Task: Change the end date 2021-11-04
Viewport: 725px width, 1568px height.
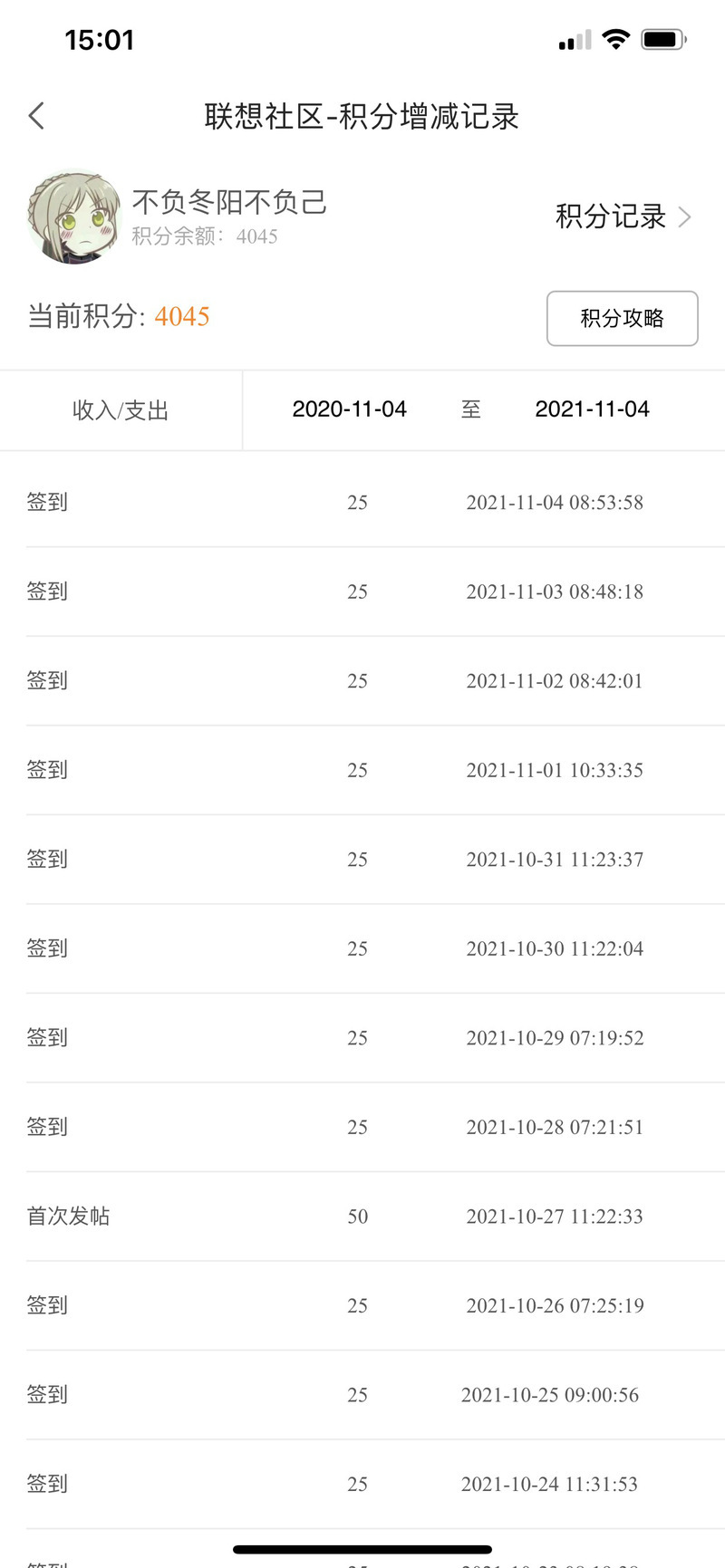Action: tap(592, 409)
